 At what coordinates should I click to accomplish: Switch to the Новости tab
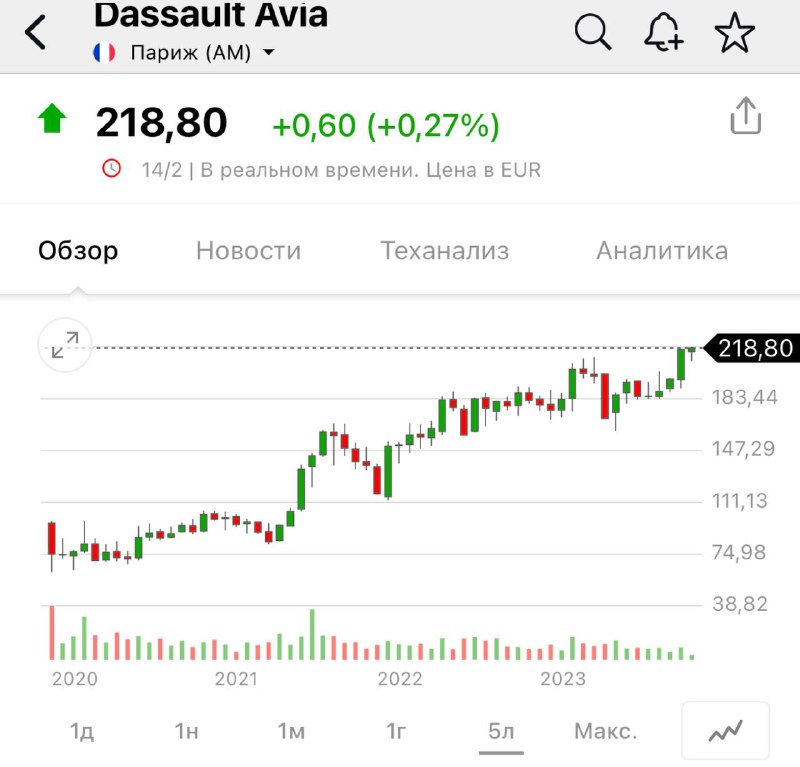coord(248,251)
